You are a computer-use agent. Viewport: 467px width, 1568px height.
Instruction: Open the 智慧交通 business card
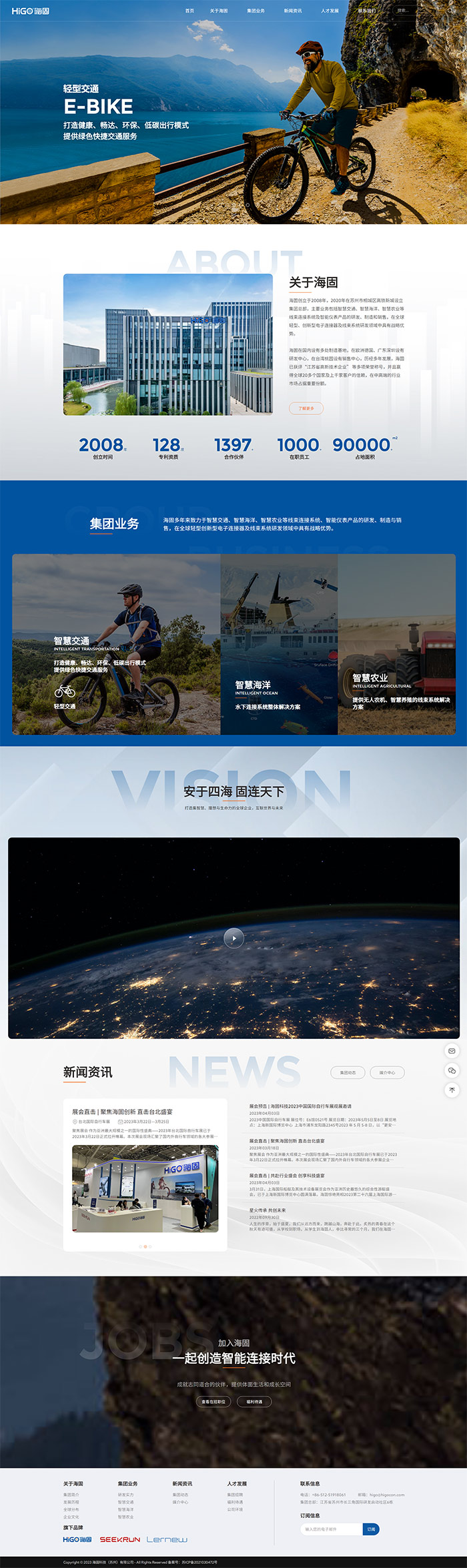(x=116, y=644)
